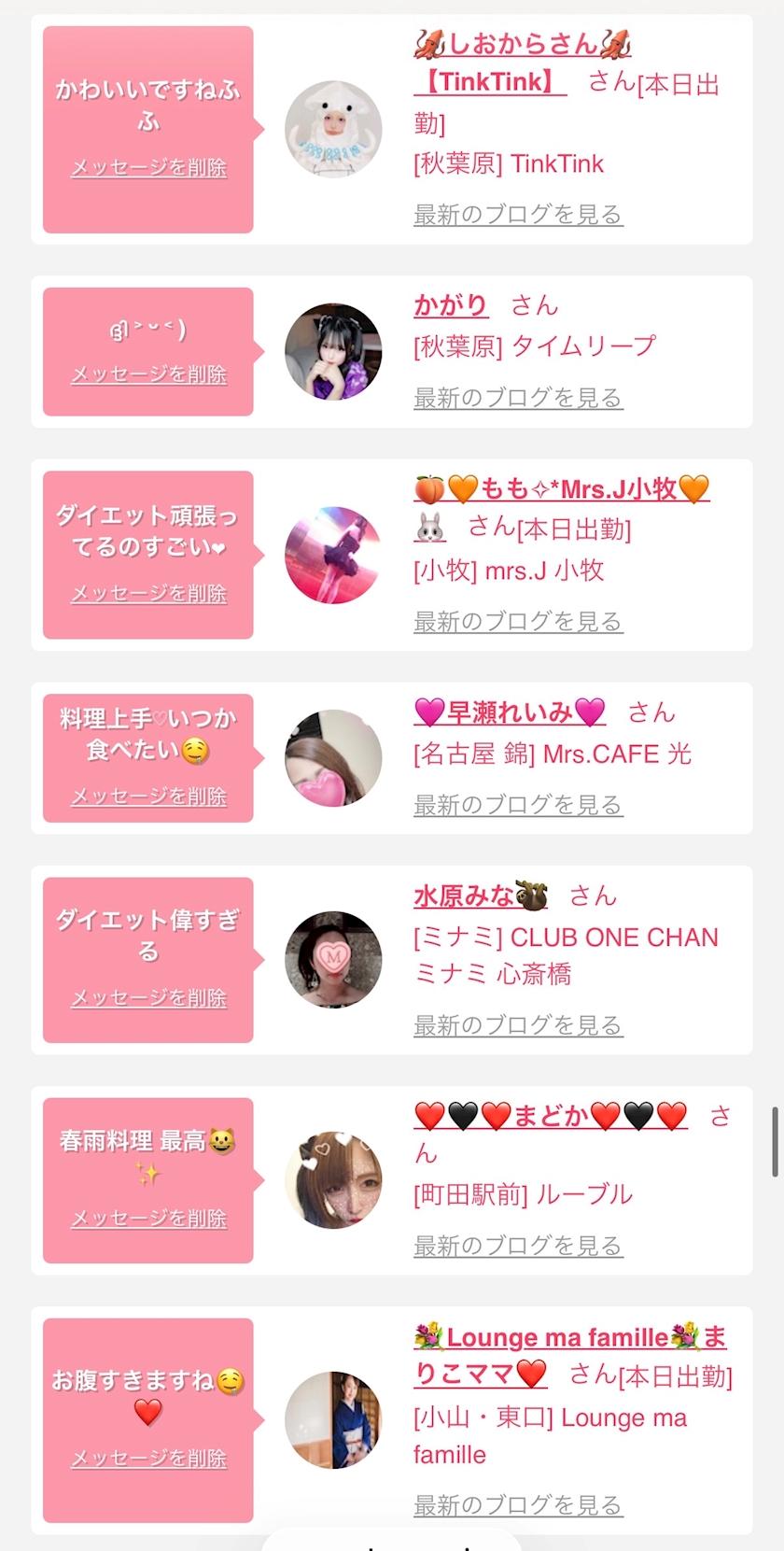View latest blog of まどか
The image size is (784, 1551).
pos(517,1246)
